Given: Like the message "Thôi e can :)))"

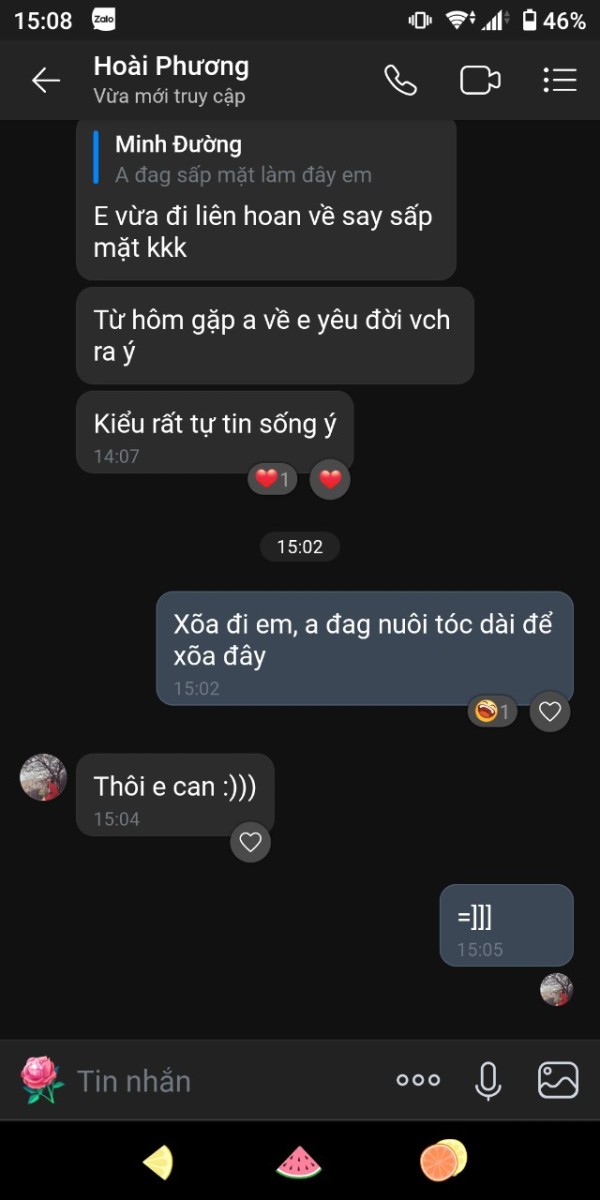Looking at the screenshot, I should 250,842.
